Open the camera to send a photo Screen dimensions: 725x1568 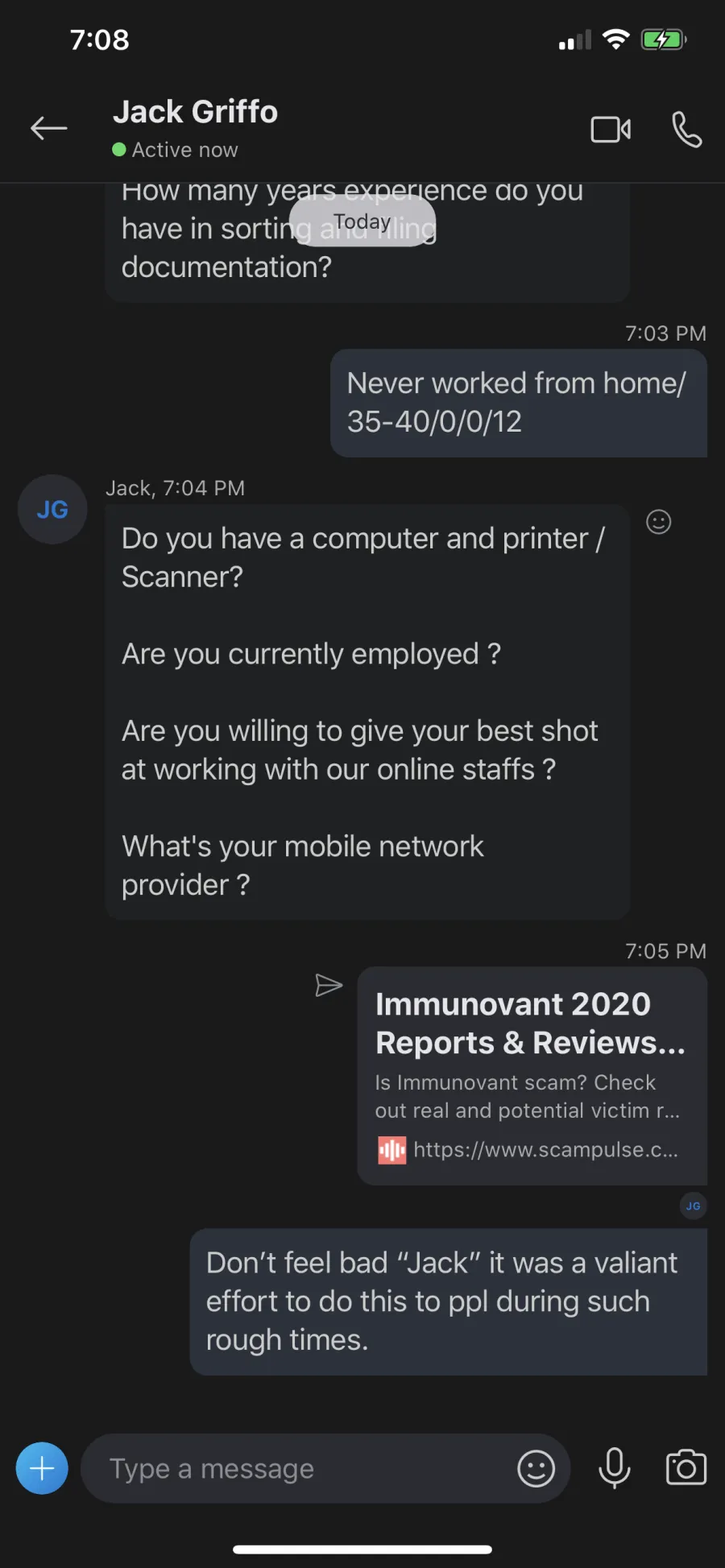point(686,1467)
